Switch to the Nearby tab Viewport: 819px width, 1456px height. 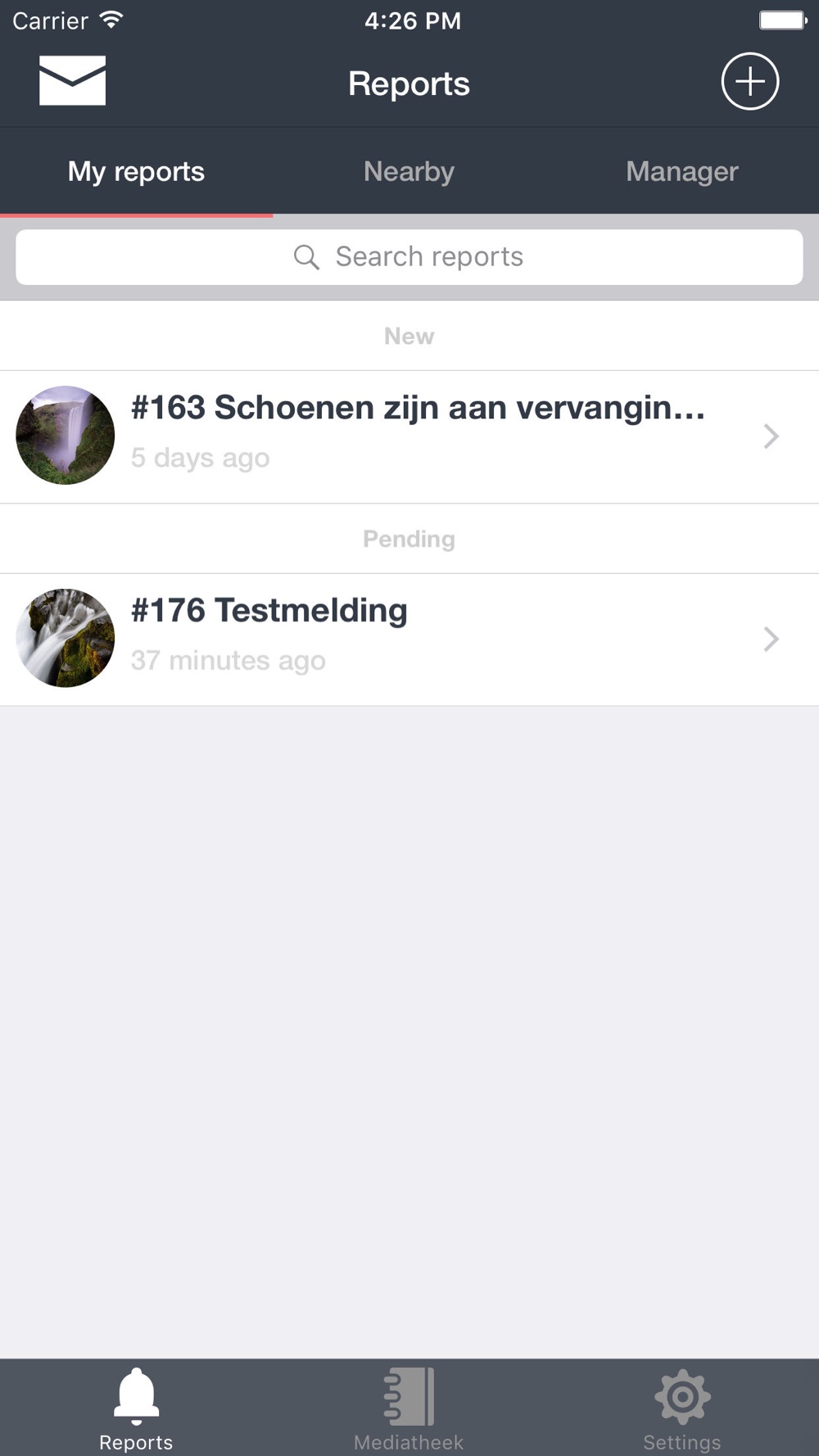coord(409,172)
